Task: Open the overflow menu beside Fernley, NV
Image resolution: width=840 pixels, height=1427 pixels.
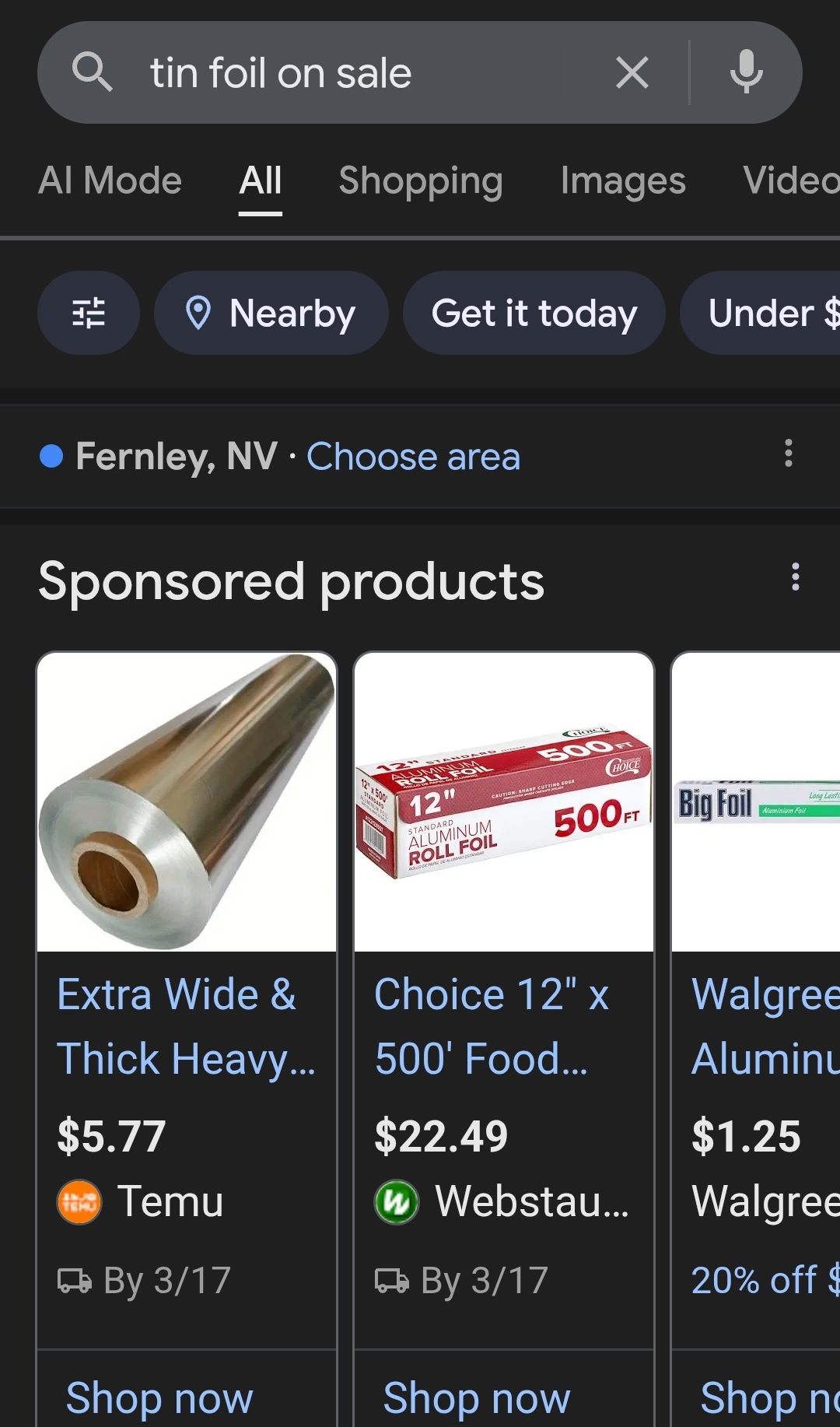Action: (788, 453)
